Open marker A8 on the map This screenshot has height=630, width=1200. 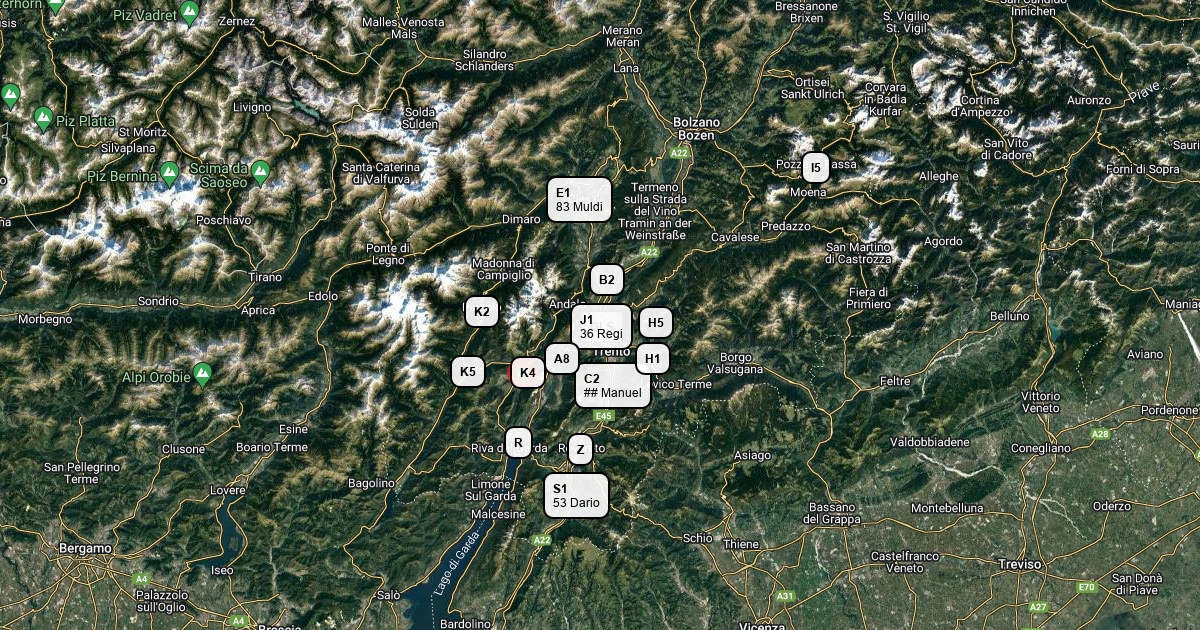(562, 359)
